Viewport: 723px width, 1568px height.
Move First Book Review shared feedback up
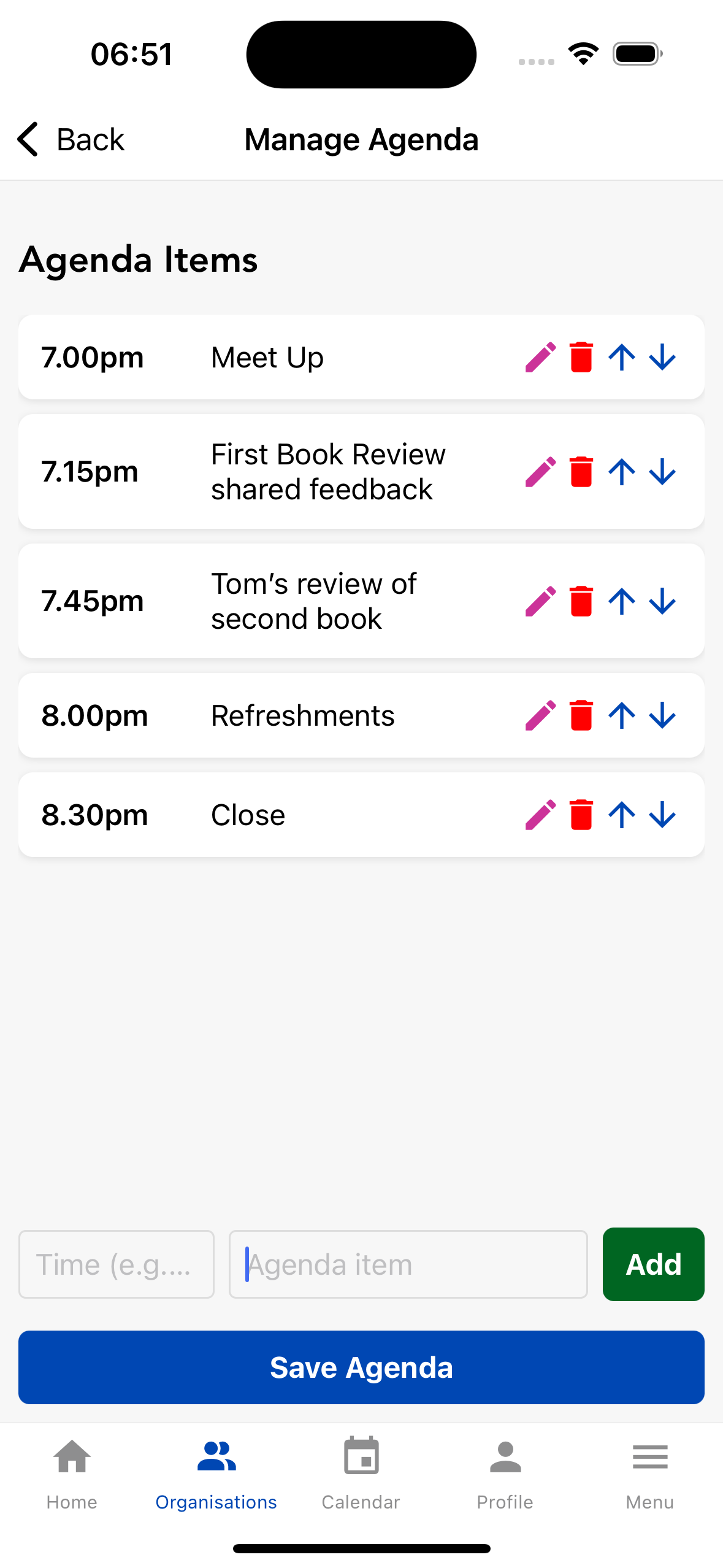(x=621, y=471)
